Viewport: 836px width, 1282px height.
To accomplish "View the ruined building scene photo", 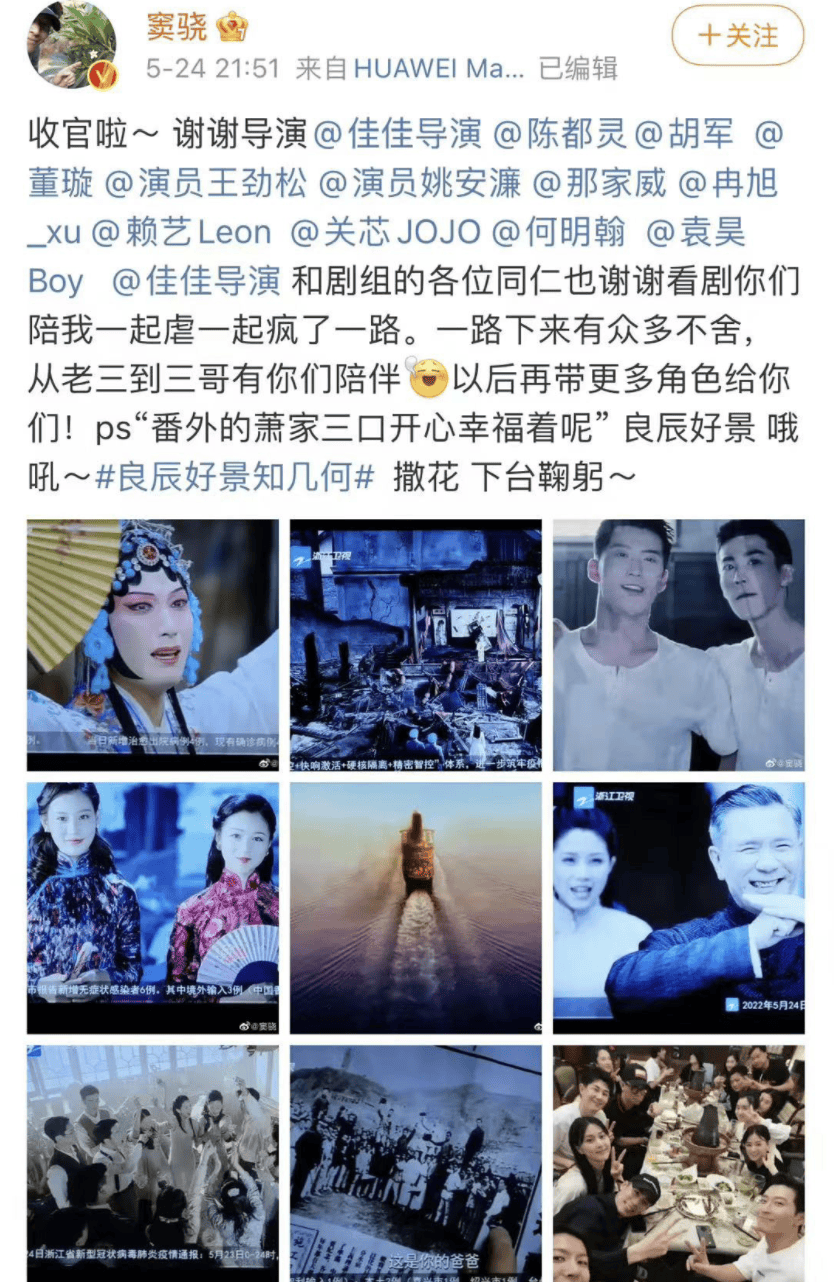I will point(416,645).
